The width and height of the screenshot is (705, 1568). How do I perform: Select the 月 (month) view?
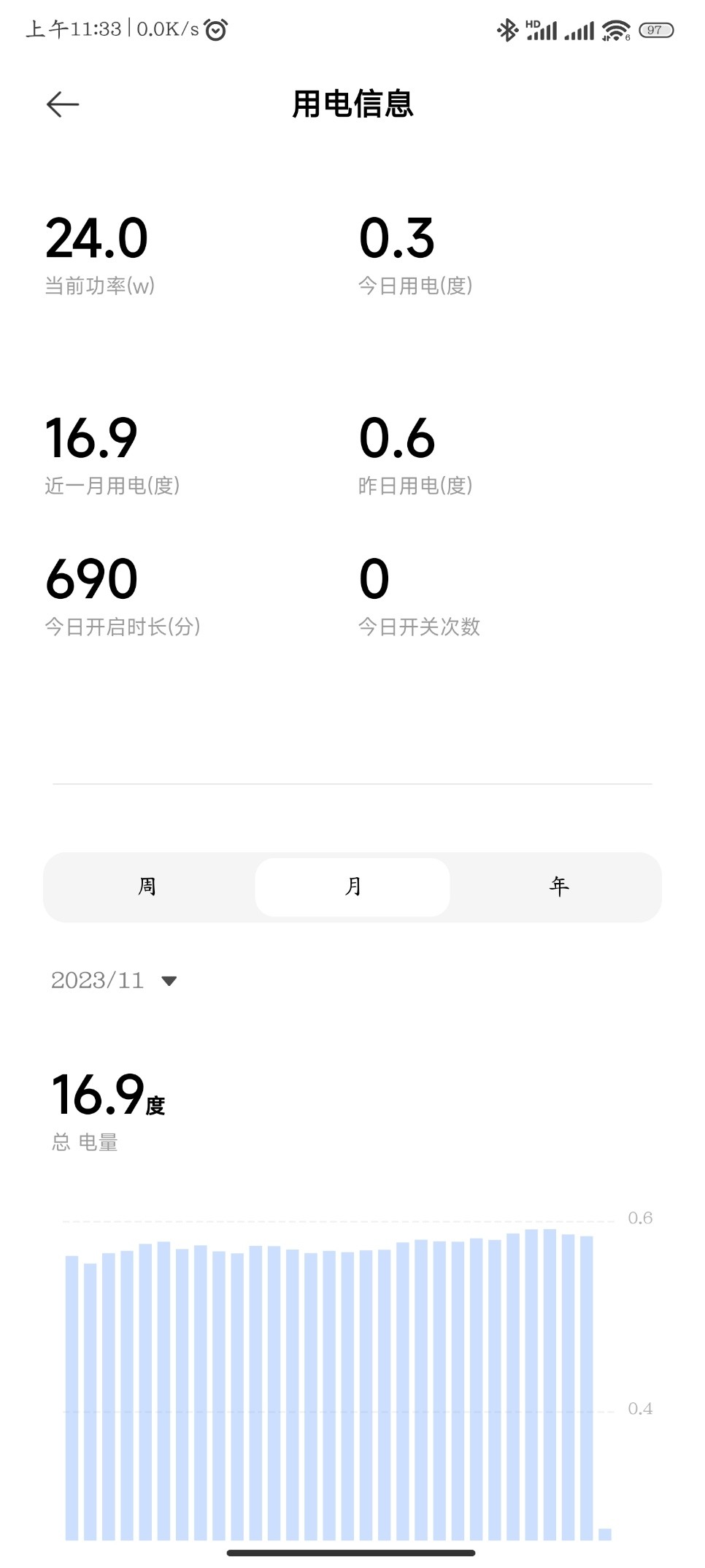click(352, 887)
